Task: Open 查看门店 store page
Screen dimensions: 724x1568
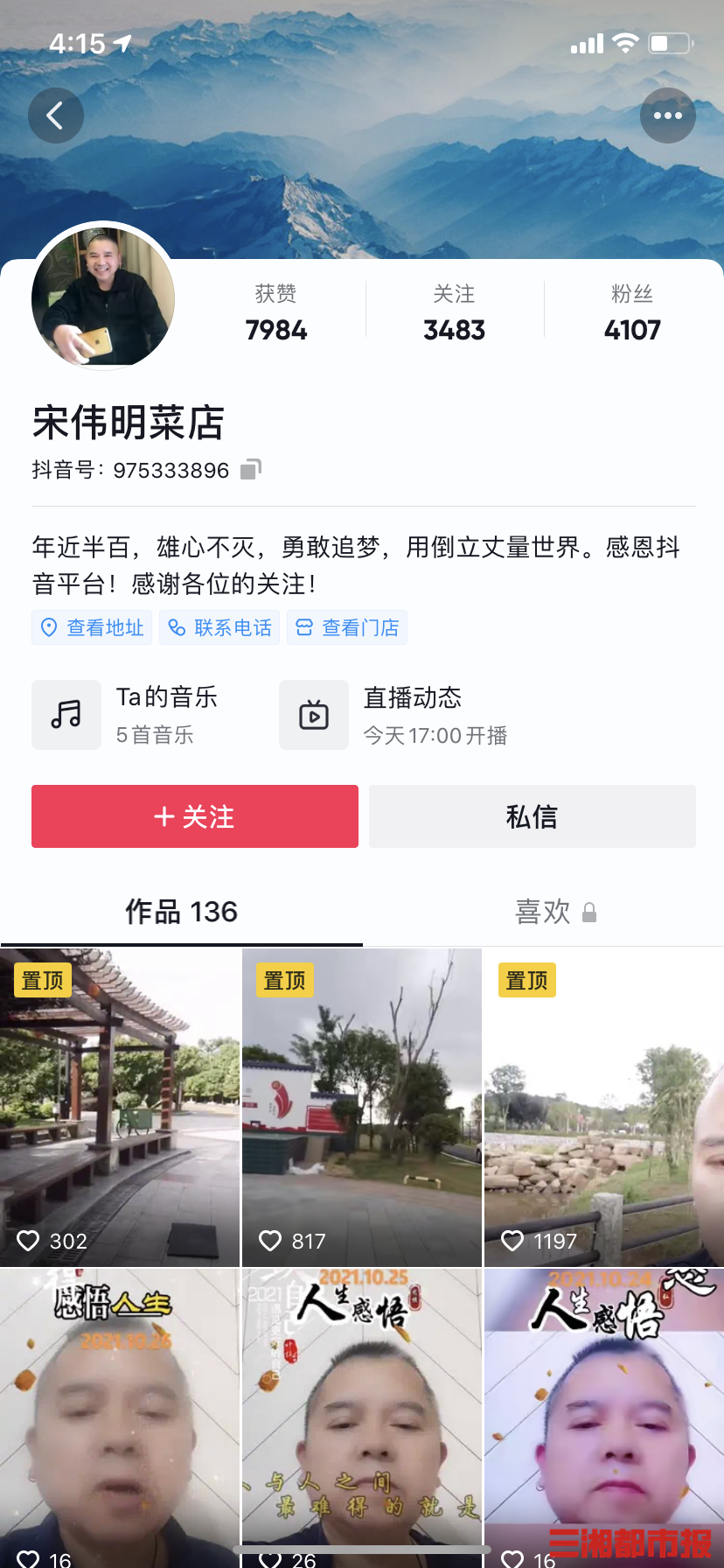Action: pos(347,627)
